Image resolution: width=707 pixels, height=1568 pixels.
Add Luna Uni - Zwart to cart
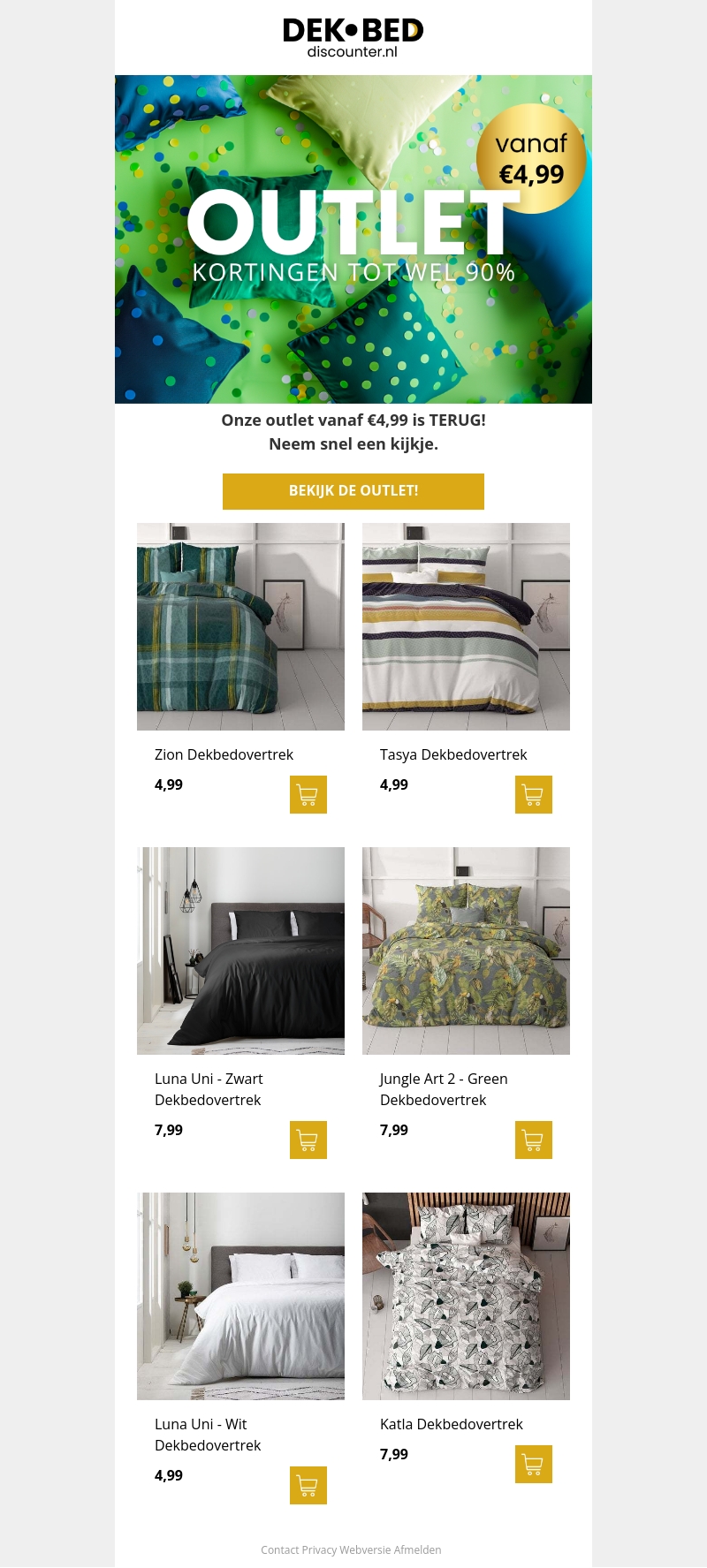coord(308,1140)
